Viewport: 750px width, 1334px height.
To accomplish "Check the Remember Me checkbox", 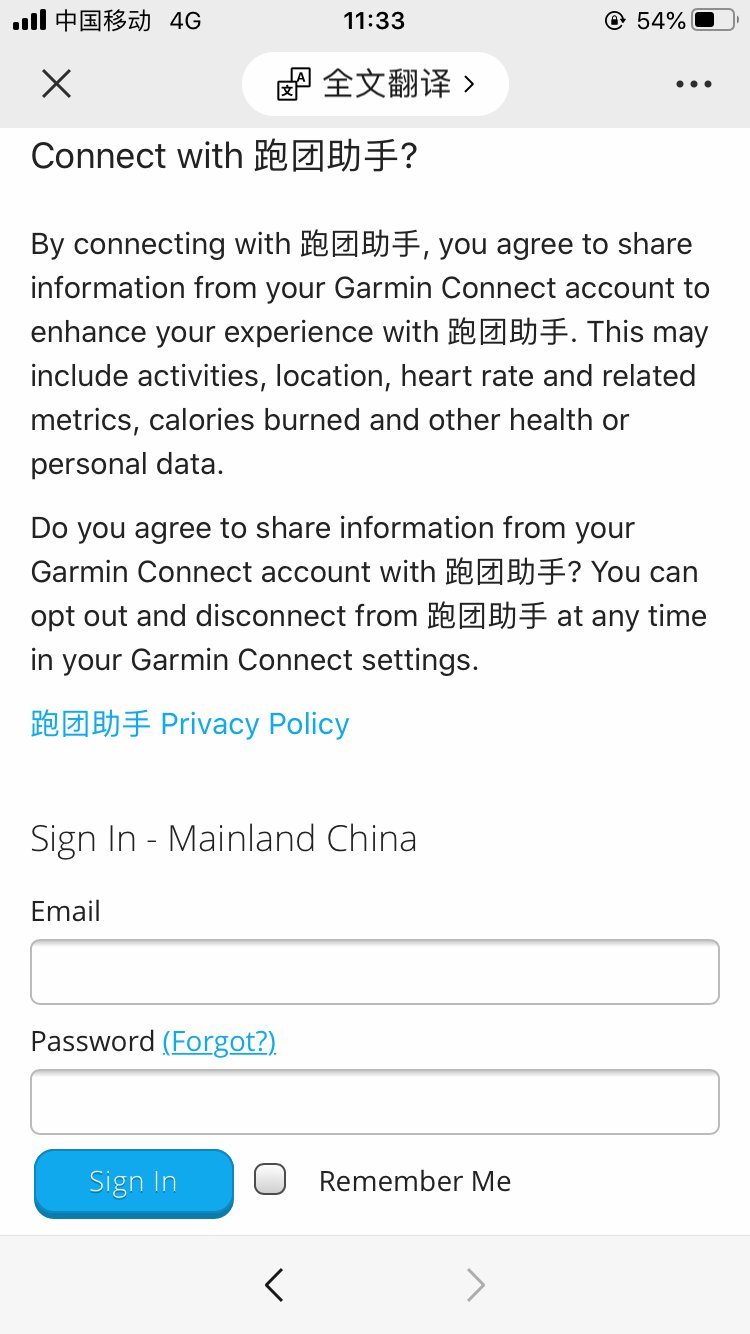I will tap(270, 1180).
